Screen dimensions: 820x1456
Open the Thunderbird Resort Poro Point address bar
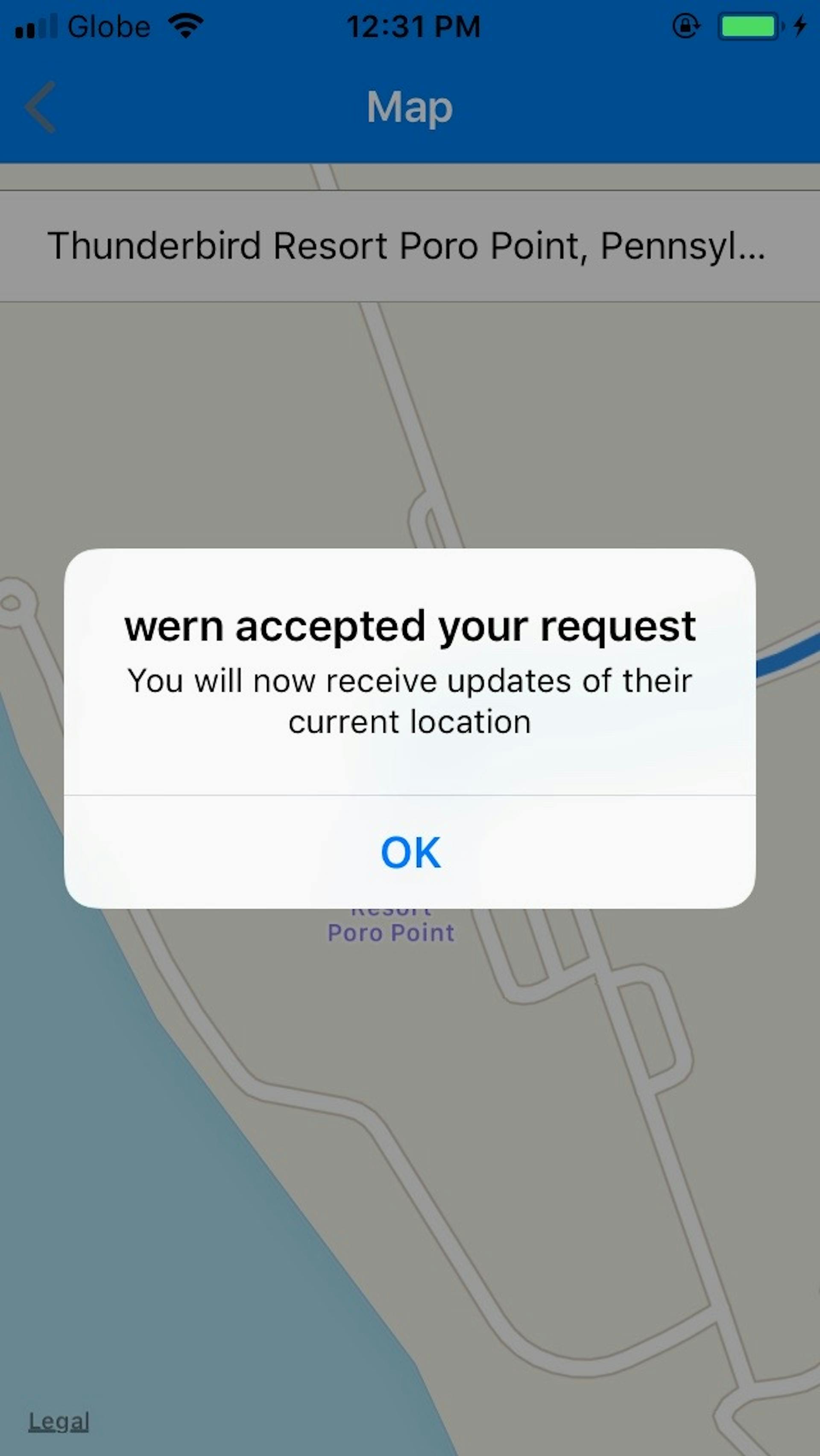(410, 246)
